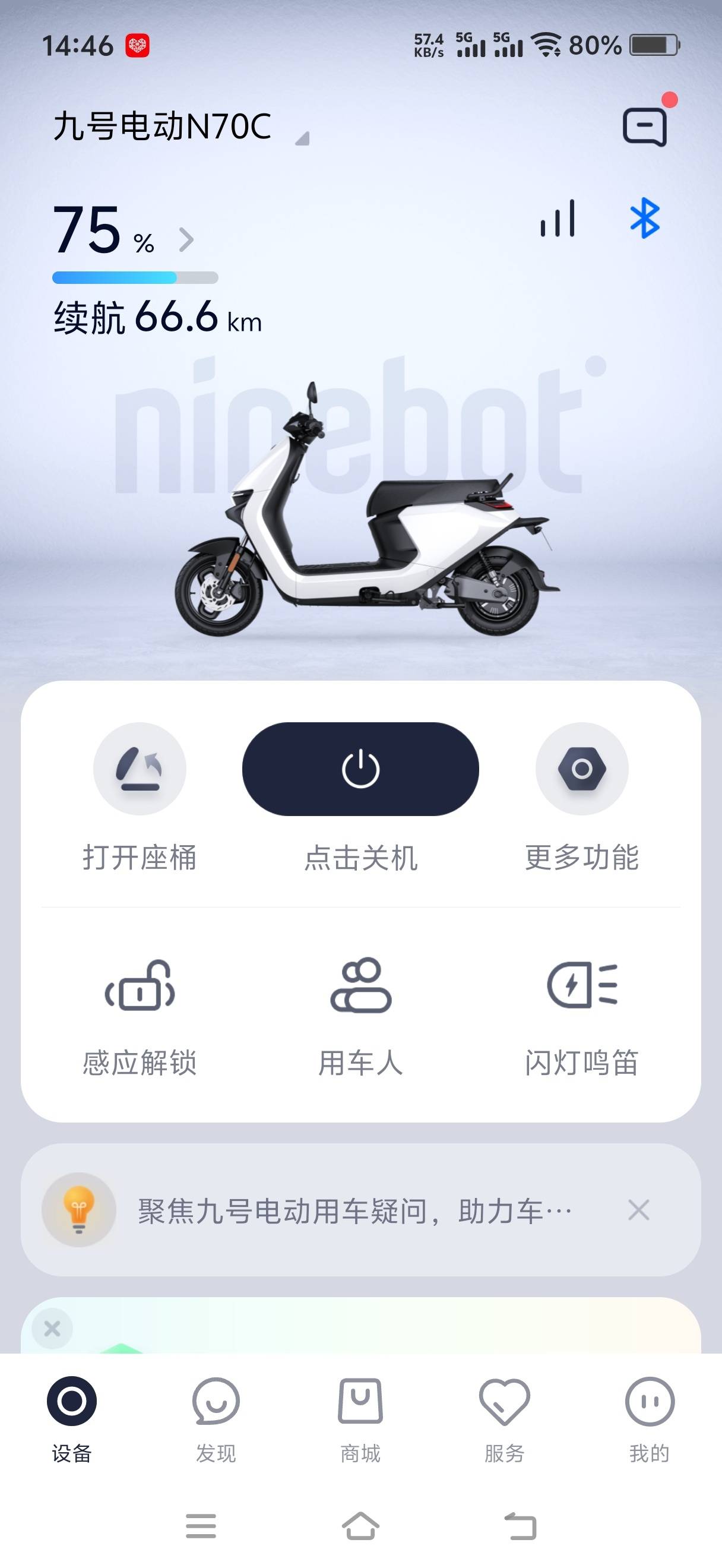This screenshot has width=722, height=1568.
Task: Switch to the 发现 tab
Action: point(216,1420)
